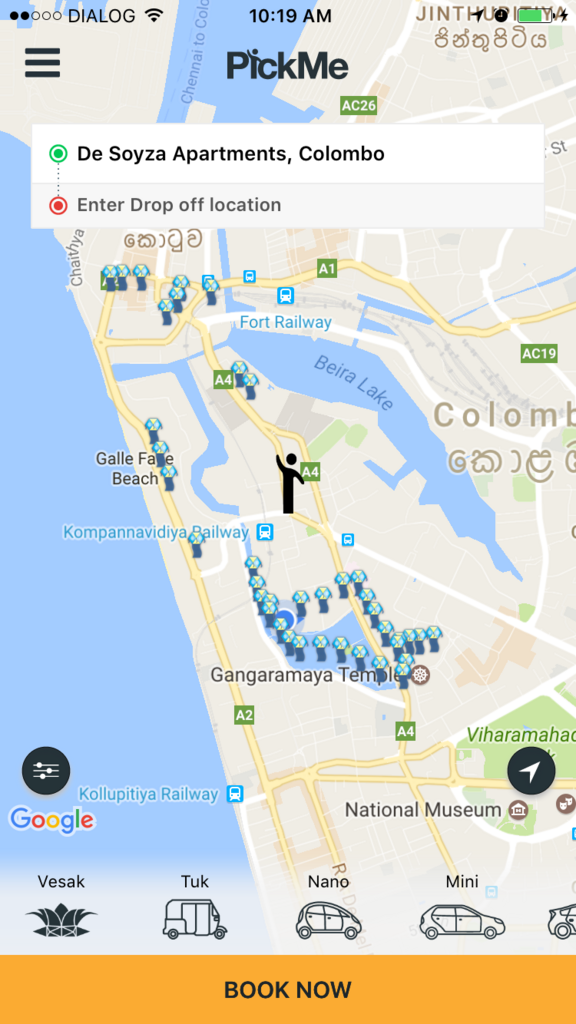This screenshot has height=1024, width=576.
Task: Open the hamburger menu
Action: pyautogui.click(x=42, y=63)
